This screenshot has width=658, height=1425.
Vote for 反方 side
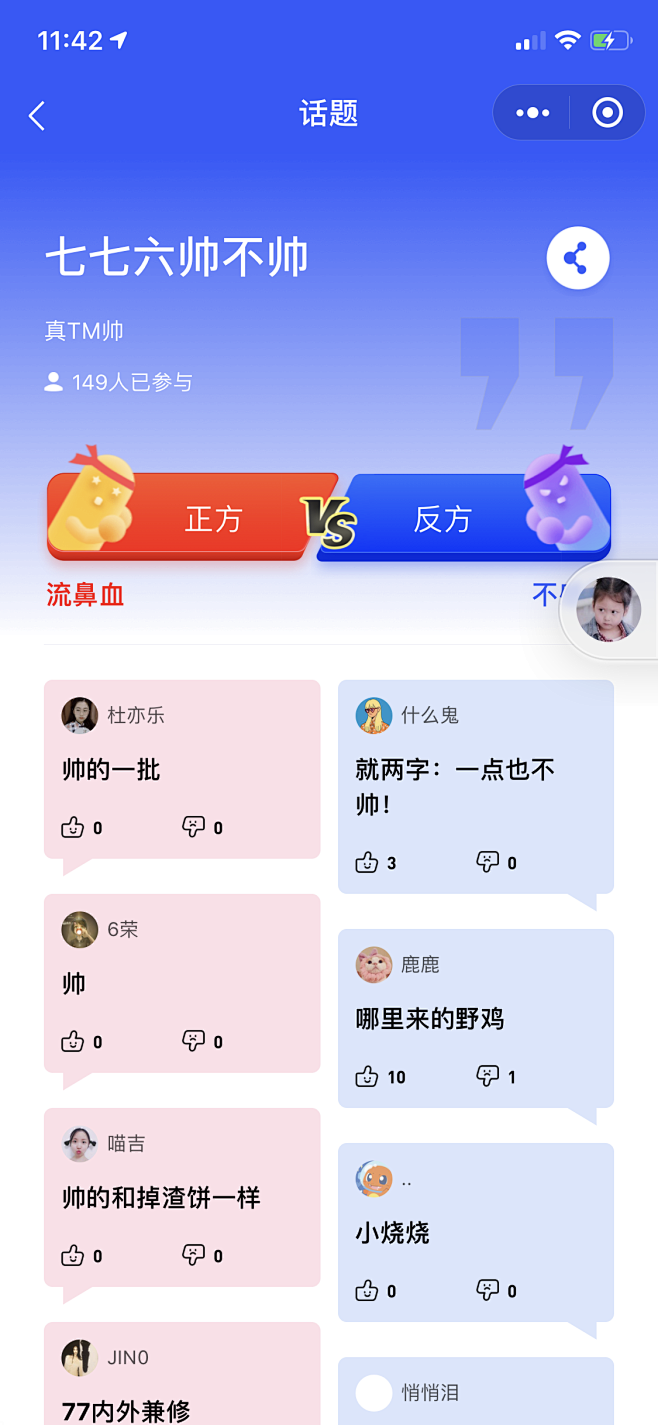click(464, 516)
